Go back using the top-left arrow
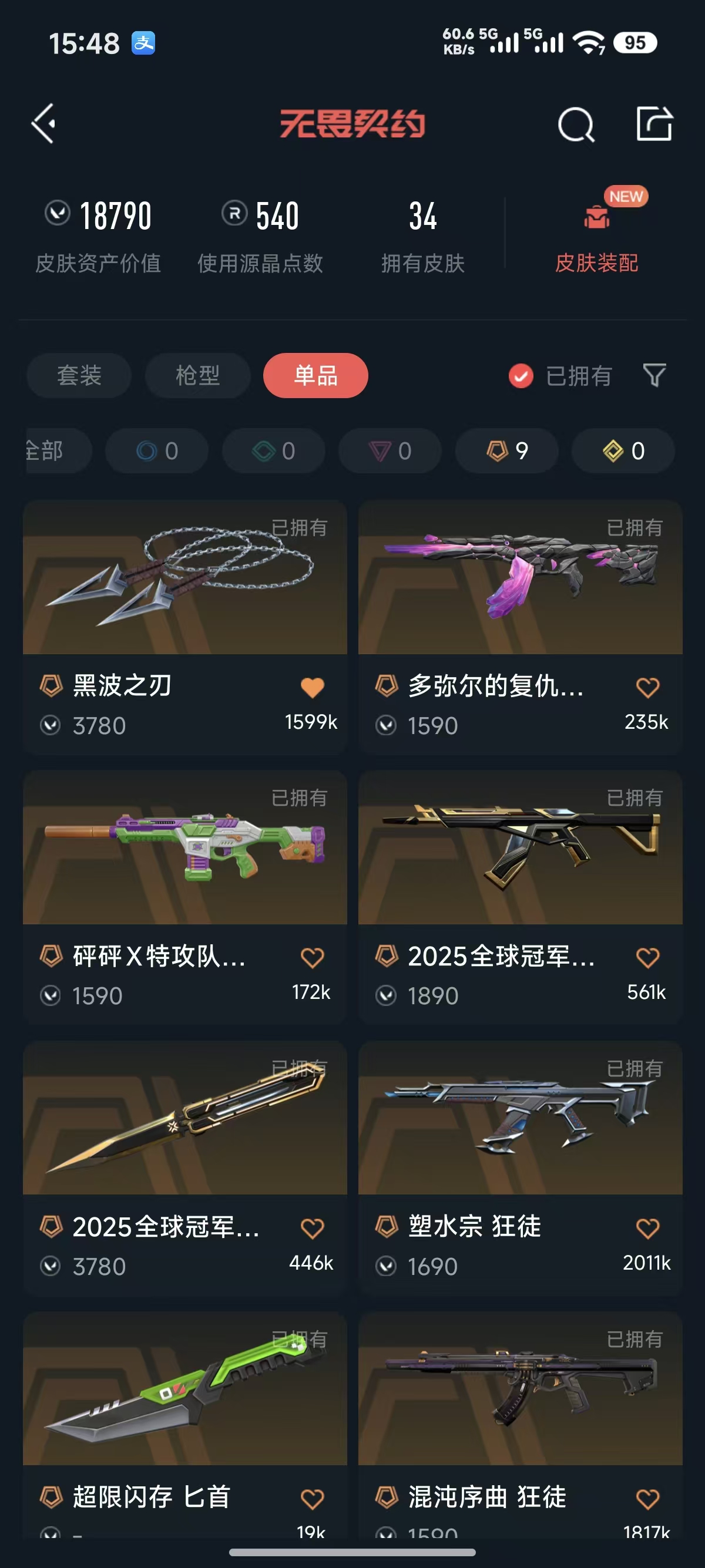 (44, 123)
